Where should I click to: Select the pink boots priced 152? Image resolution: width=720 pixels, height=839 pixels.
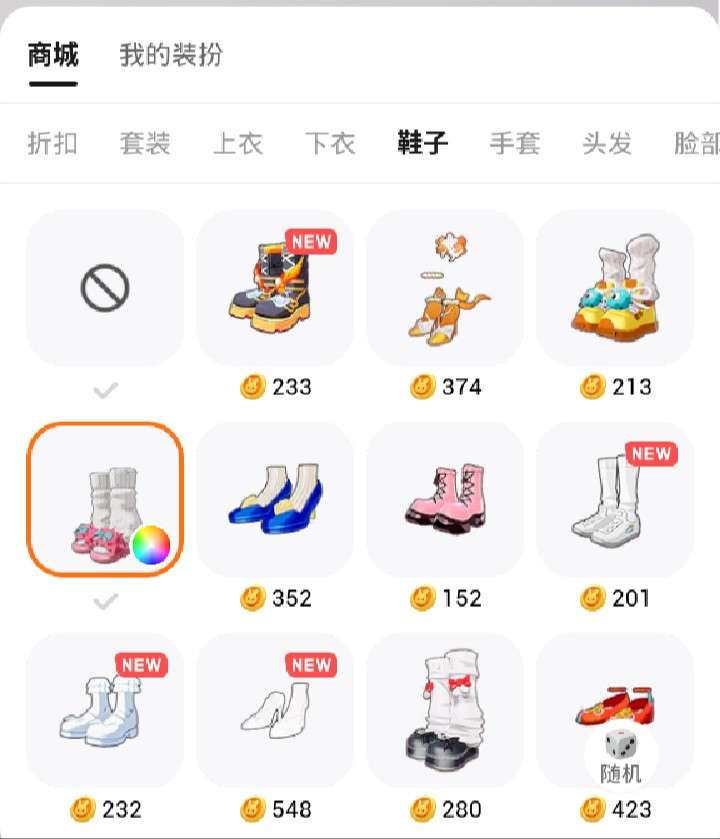445,500
